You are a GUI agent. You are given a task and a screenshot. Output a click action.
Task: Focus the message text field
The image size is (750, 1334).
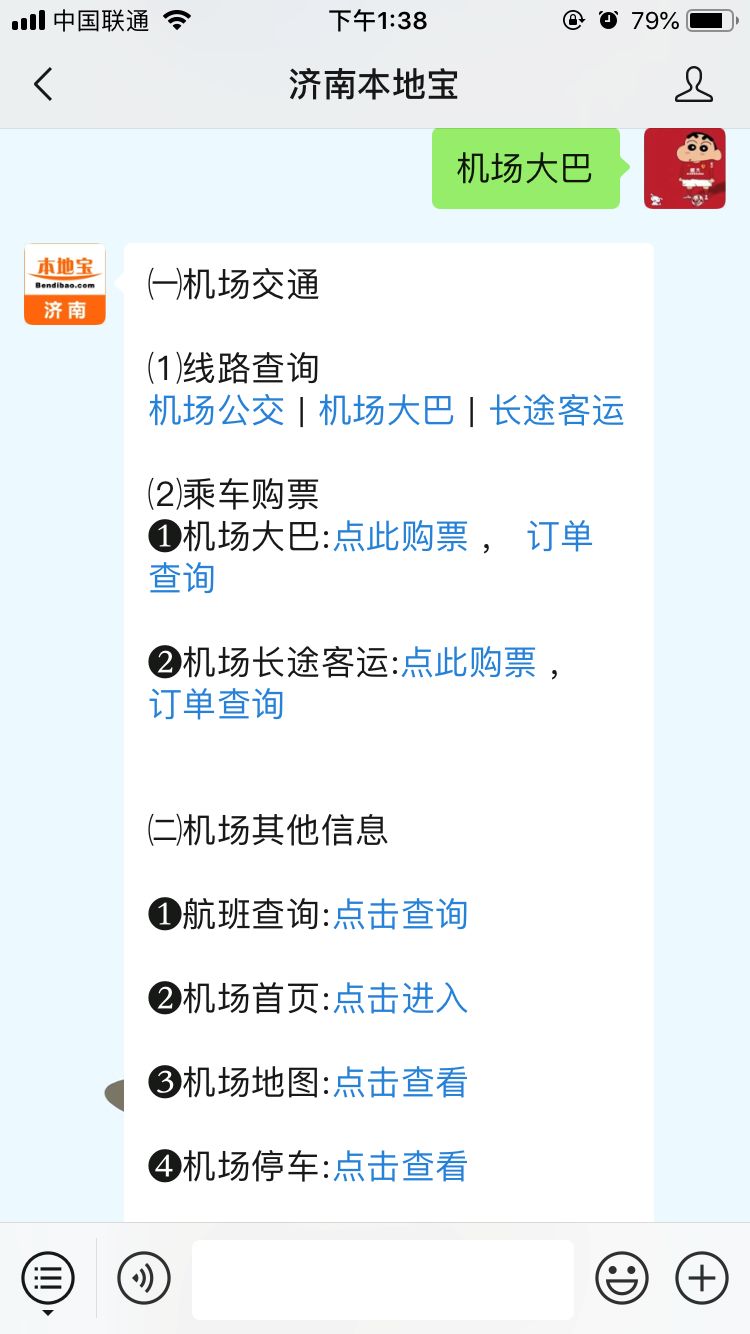[382, 1279]
